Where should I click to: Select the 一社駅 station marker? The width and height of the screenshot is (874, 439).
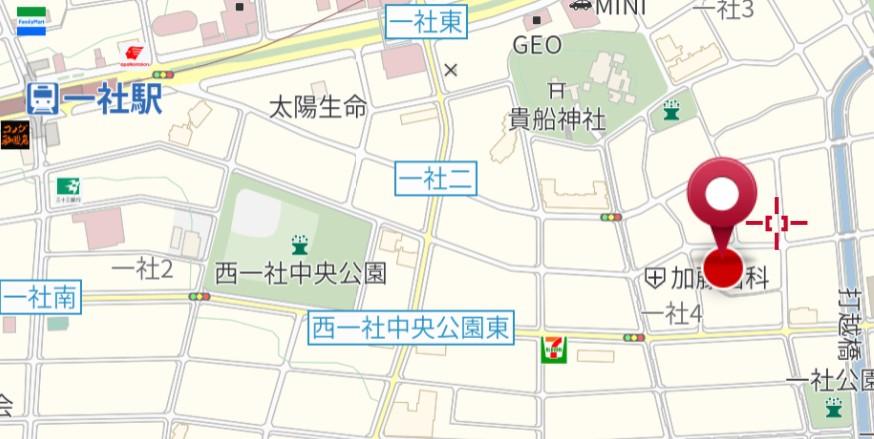coord(42,98)
